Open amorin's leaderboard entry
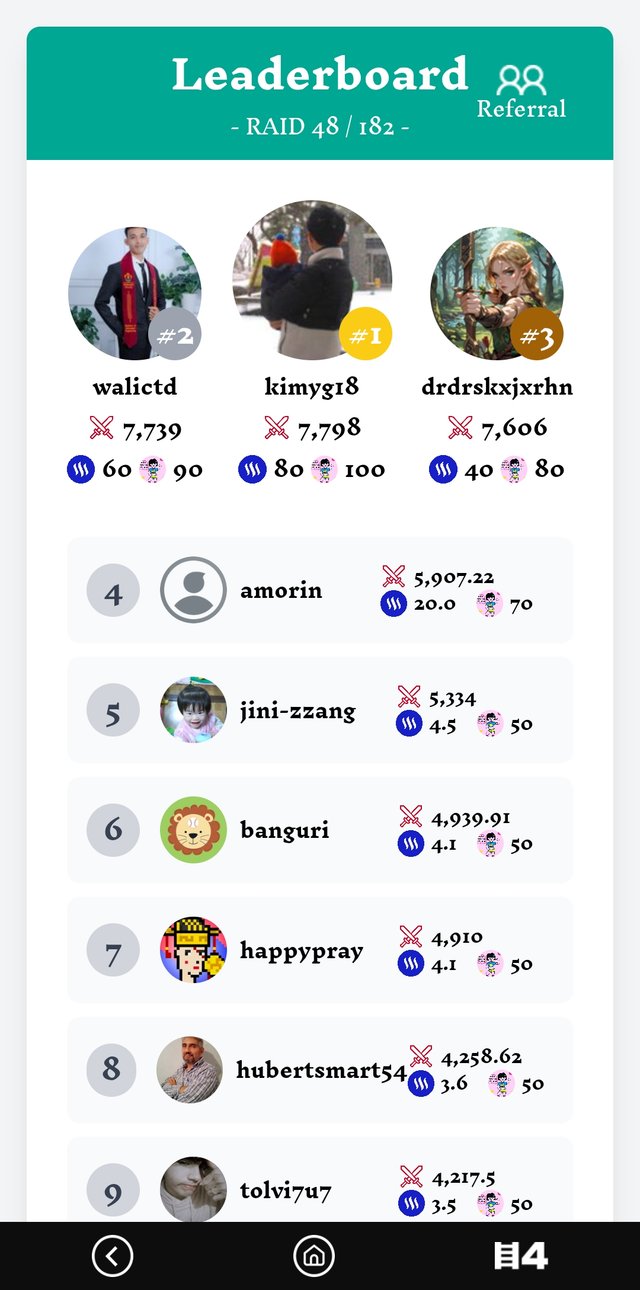Viewport: 640px width, 1290px height. tap(320, 590)
